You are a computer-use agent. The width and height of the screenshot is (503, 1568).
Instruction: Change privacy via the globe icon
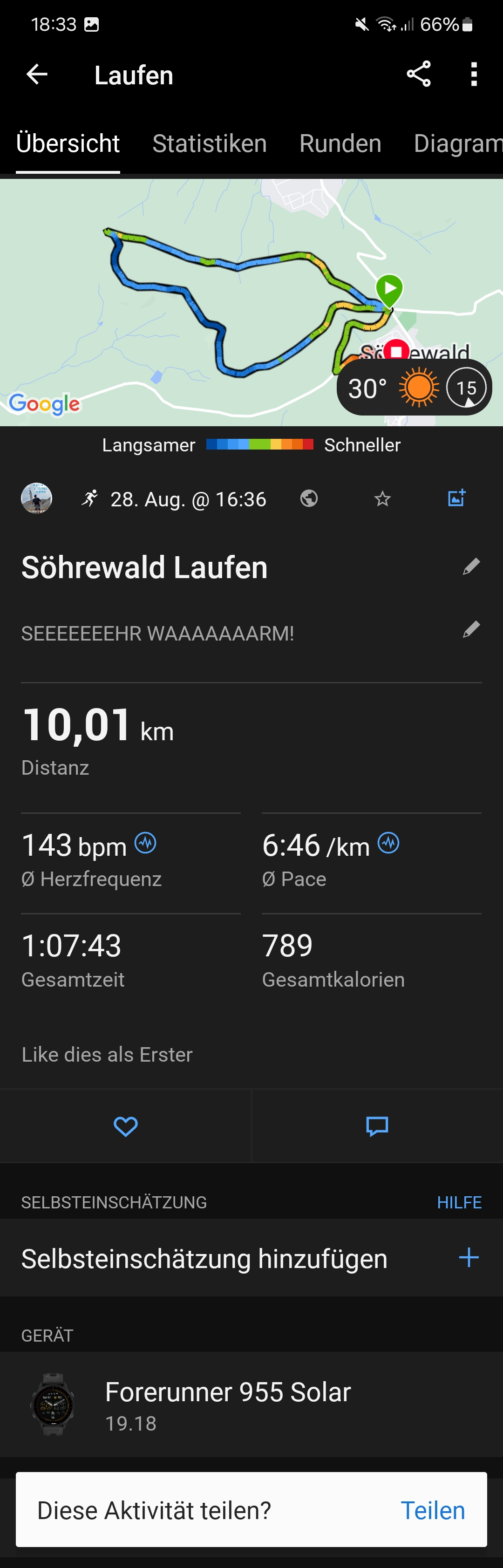309,498
